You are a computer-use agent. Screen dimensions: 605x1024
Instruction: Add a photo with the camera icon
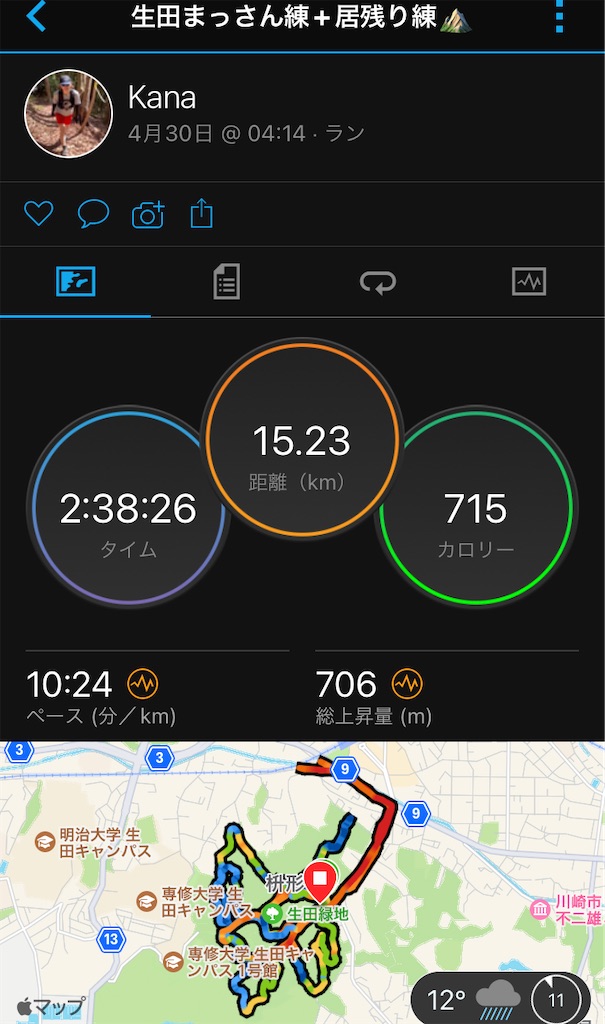pos(148,214)
